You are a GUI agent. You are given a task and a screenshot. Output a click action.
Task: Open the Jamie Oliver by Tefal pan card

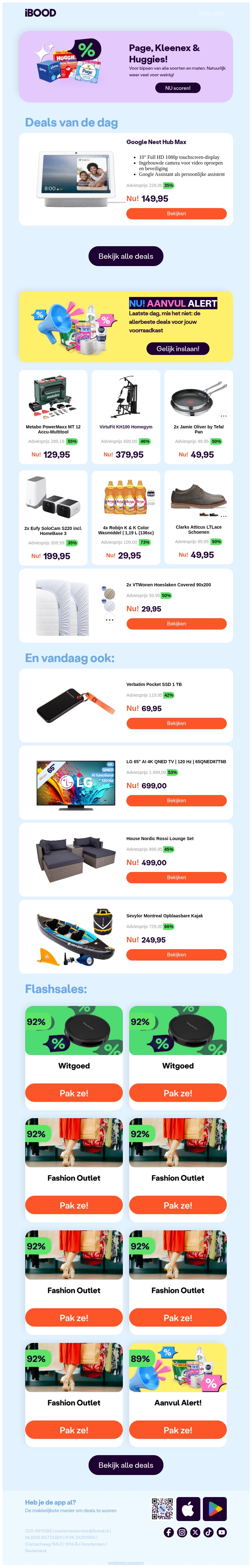click(x=198, y=418)
